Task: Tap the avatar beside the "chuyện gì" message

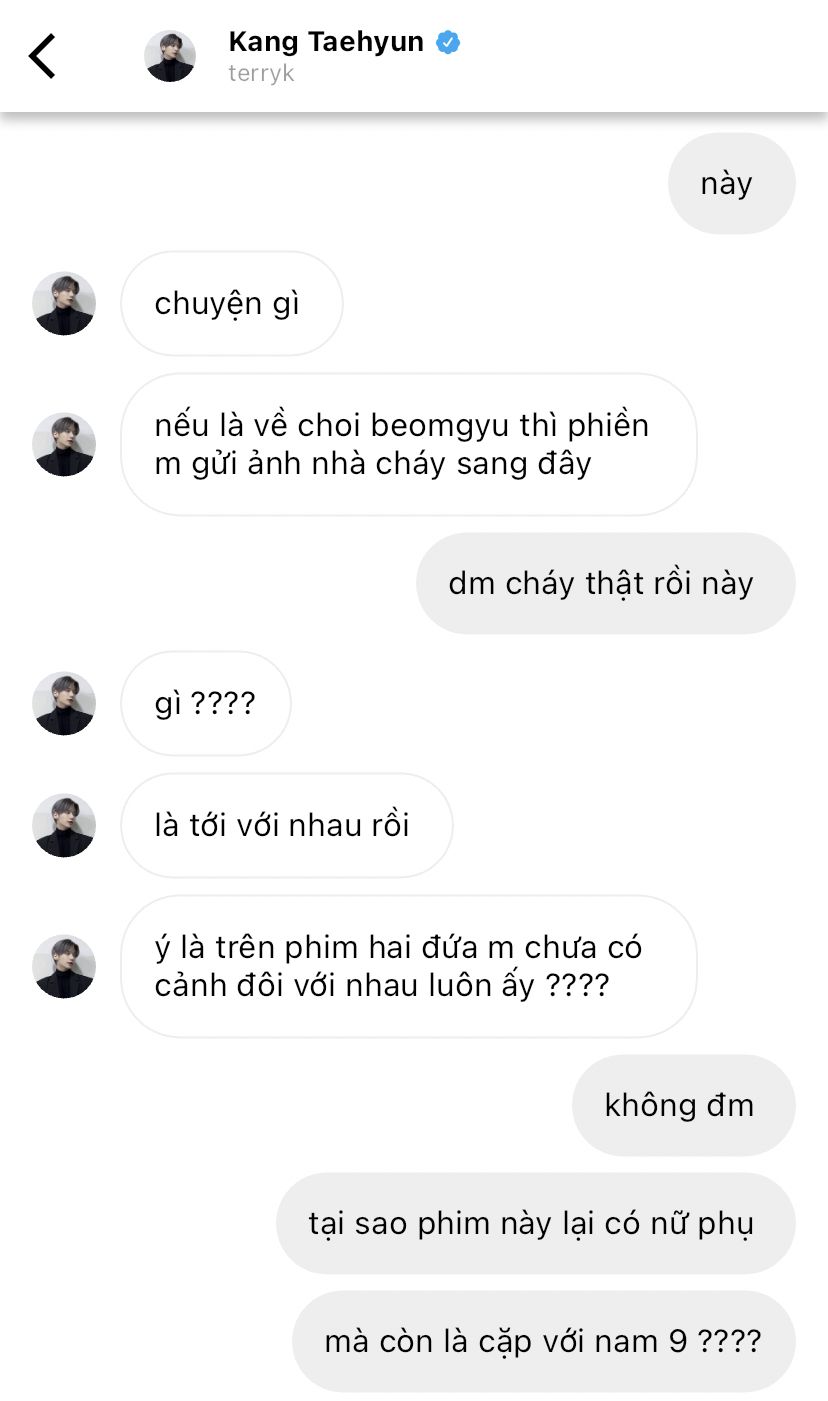Action: point(64,304)
